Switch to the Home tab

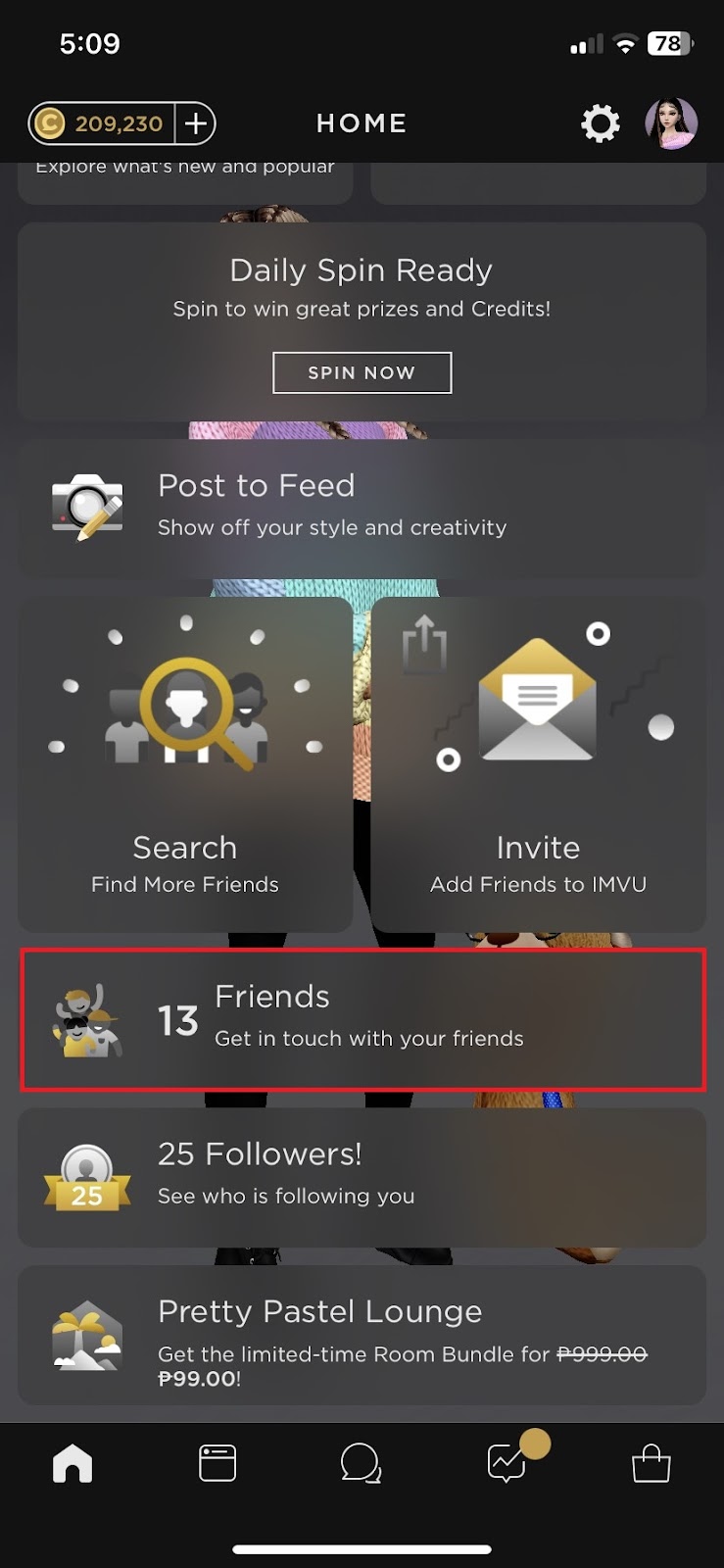tap(72, 1463)
